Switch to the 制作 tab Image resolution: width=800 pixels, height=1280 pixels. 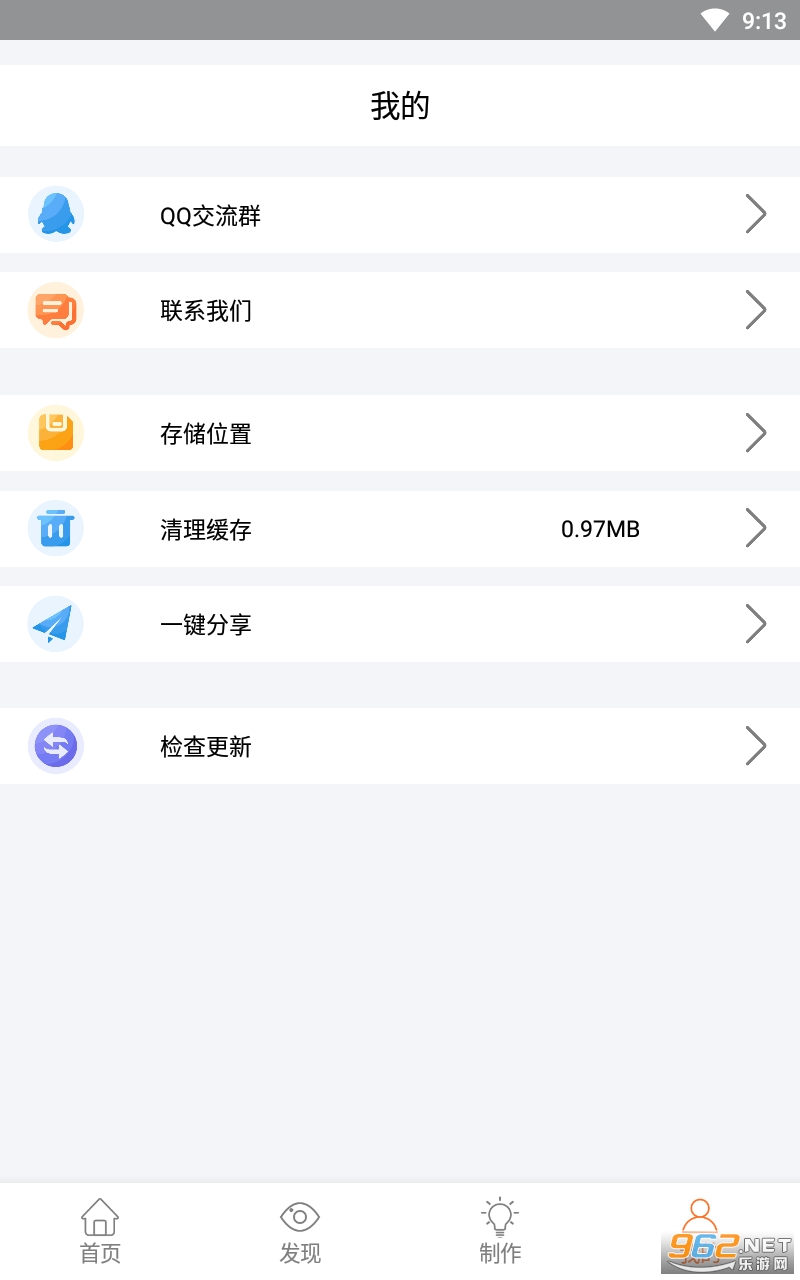pyautogui.click(x=500, y=1231)
